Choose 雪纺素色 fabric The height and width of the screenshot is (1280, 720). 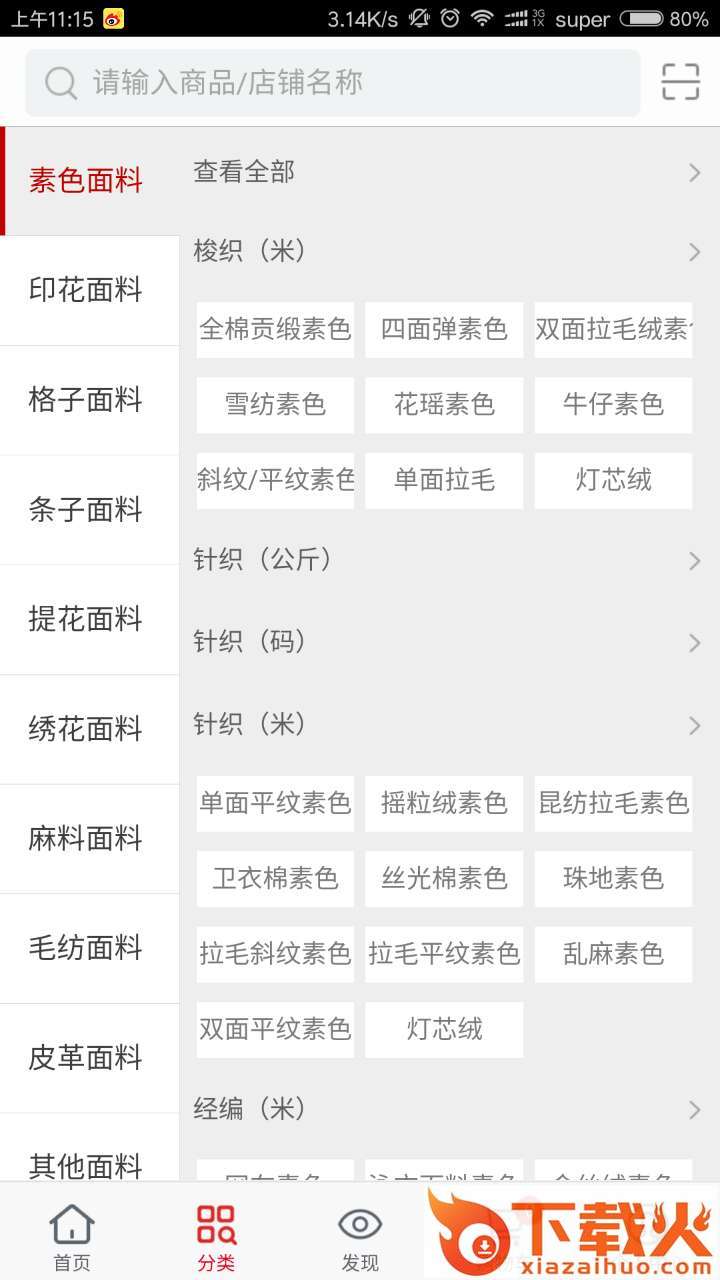(x=275, y=405)
